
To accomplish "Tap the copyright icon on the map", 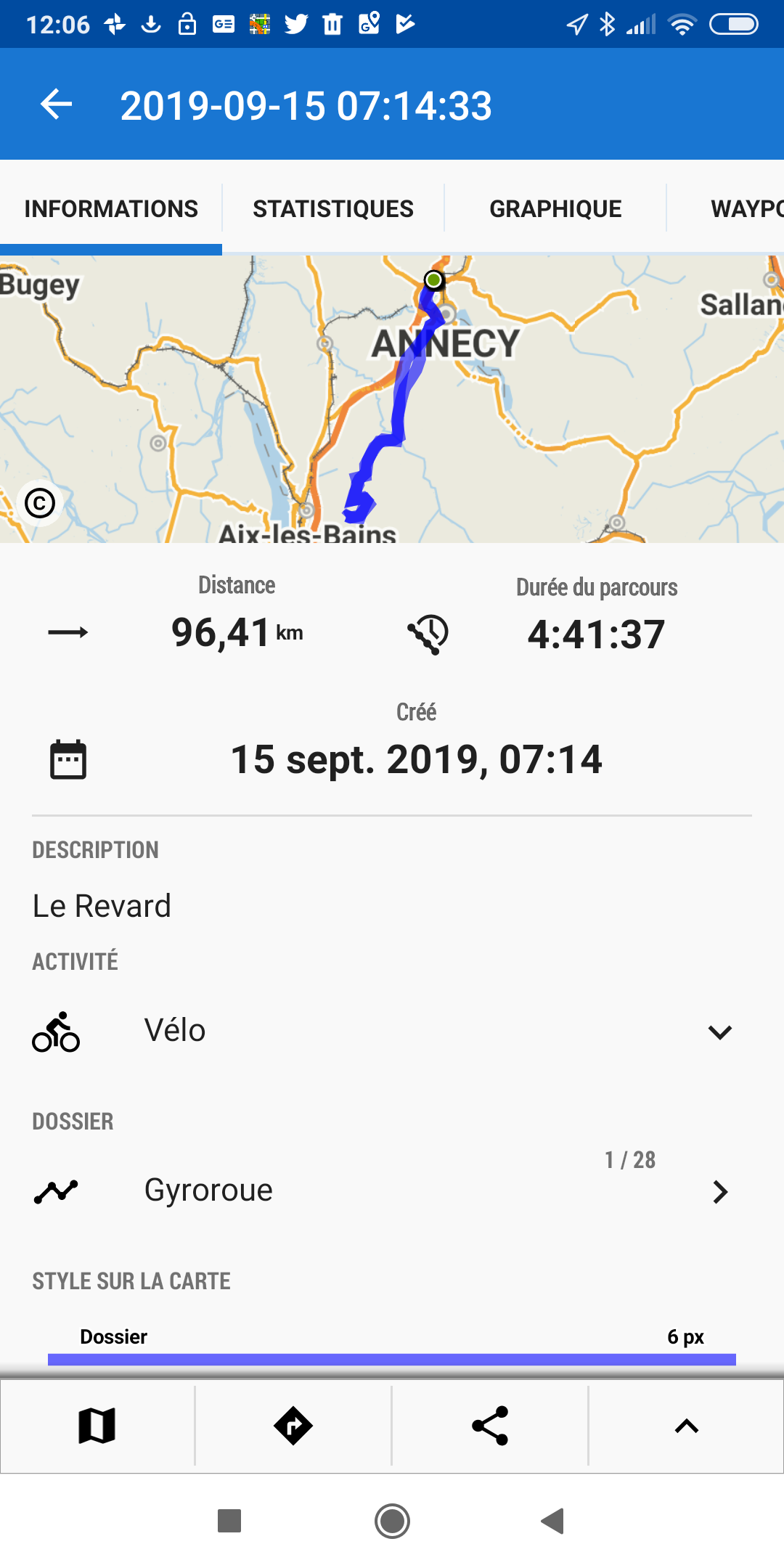I will click(40, 502).
